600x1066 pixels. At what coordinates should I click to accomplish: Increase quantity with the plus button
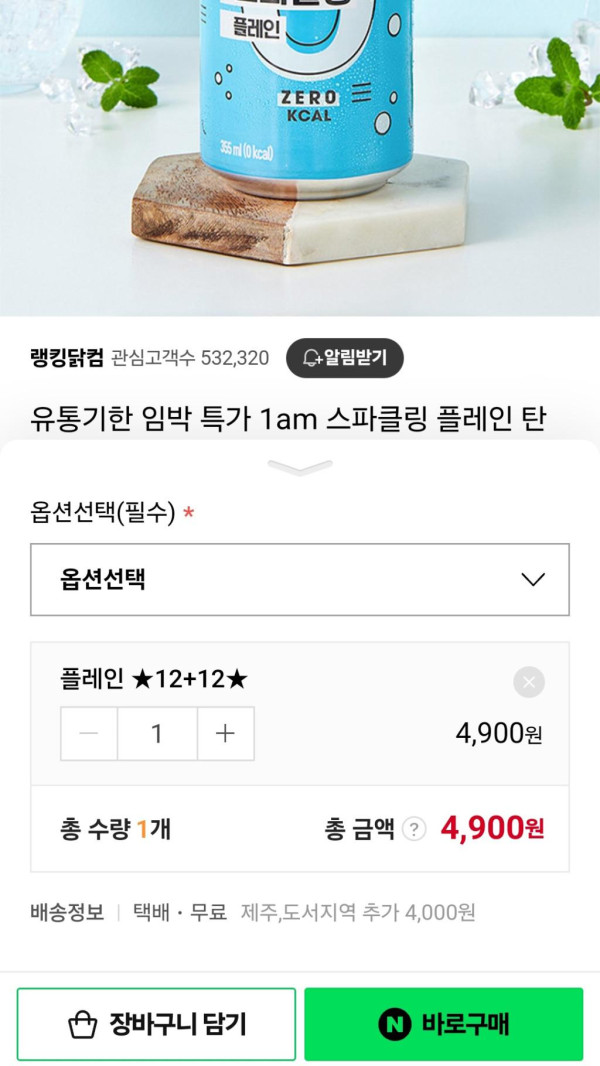click(225, 734)
